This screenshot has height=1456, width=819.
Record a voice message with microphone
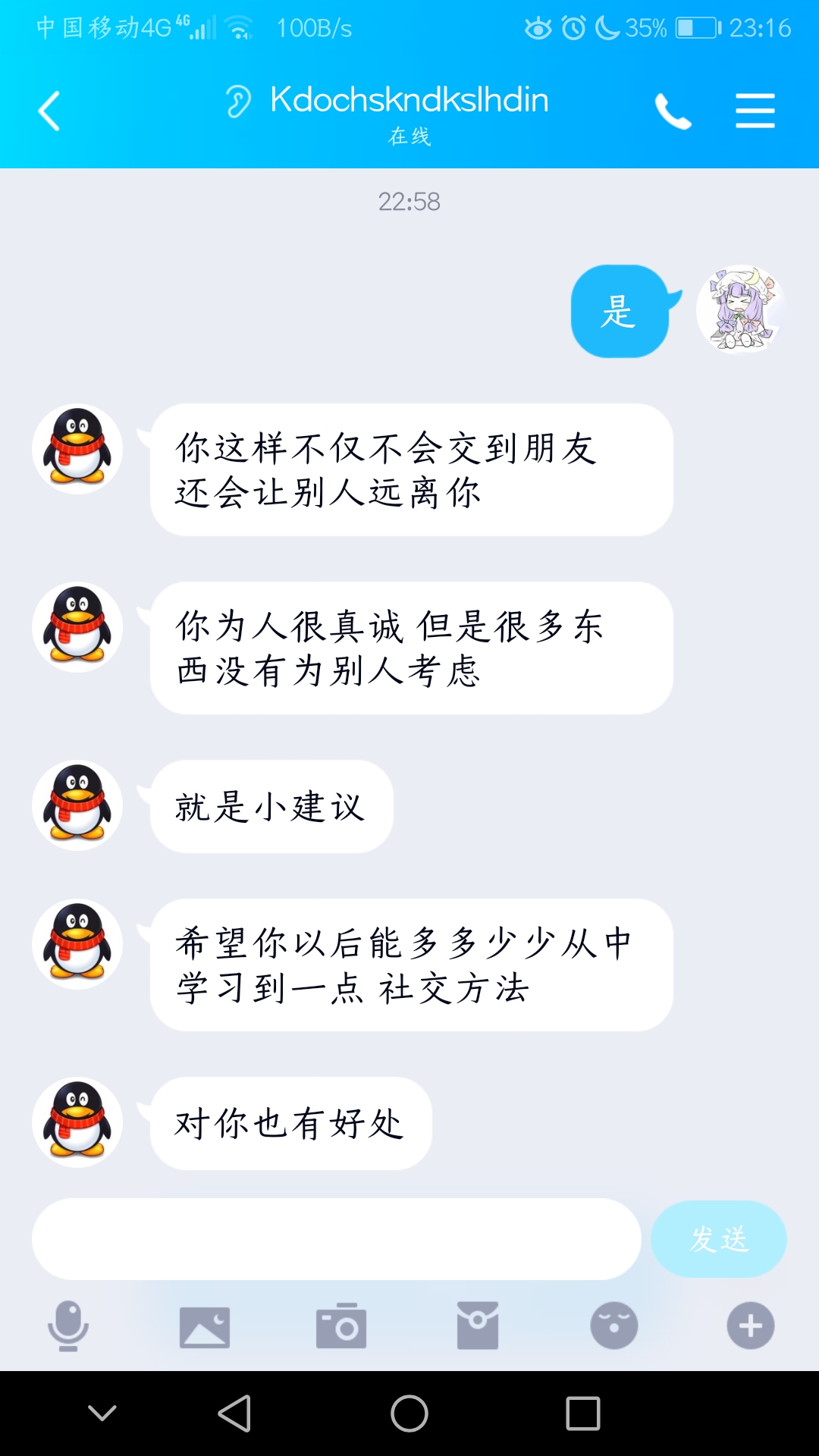click(68, 1326)
